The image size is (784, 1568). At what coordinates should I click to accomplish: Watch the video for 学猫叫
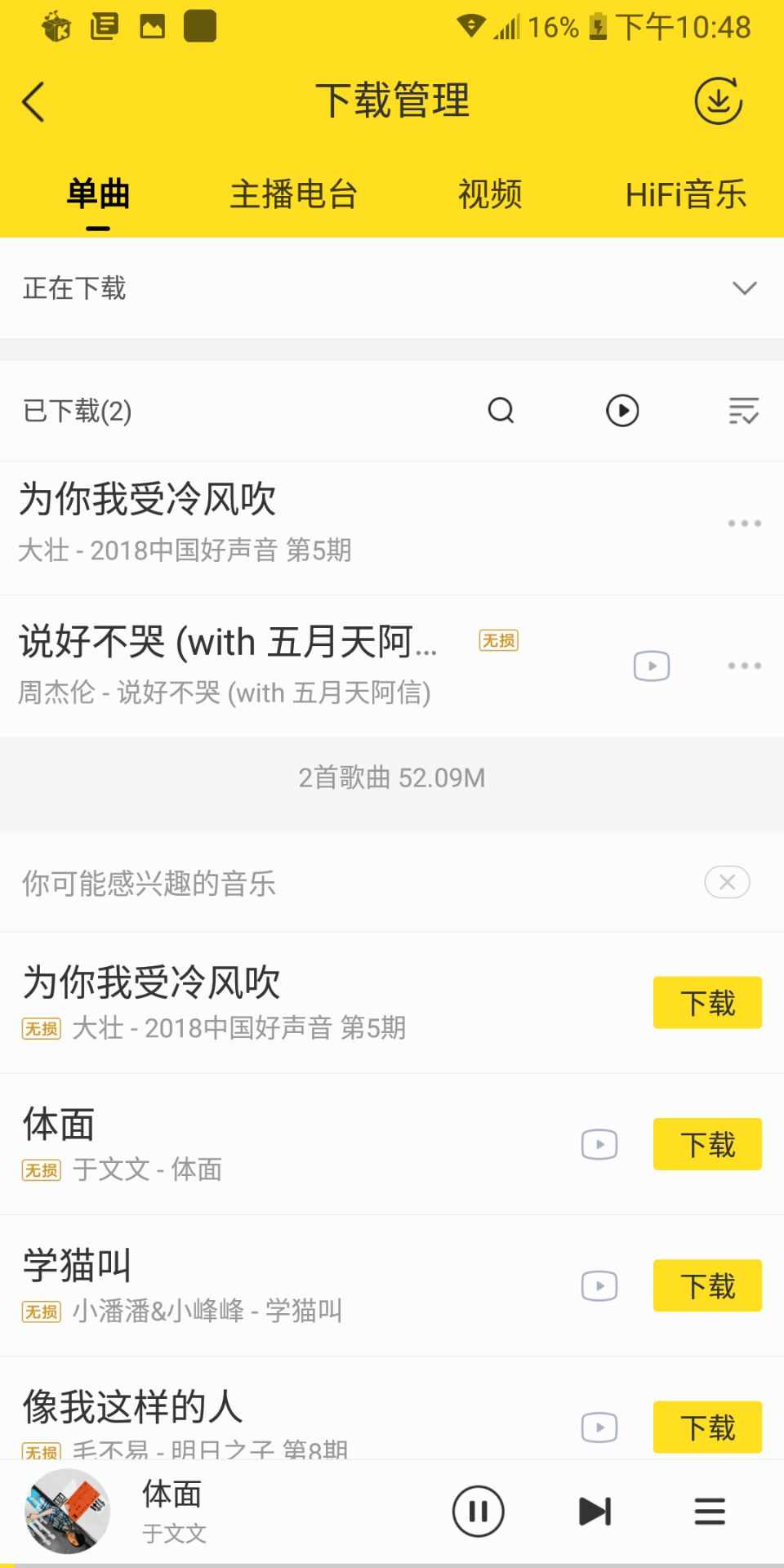[x=599, y=1286]
